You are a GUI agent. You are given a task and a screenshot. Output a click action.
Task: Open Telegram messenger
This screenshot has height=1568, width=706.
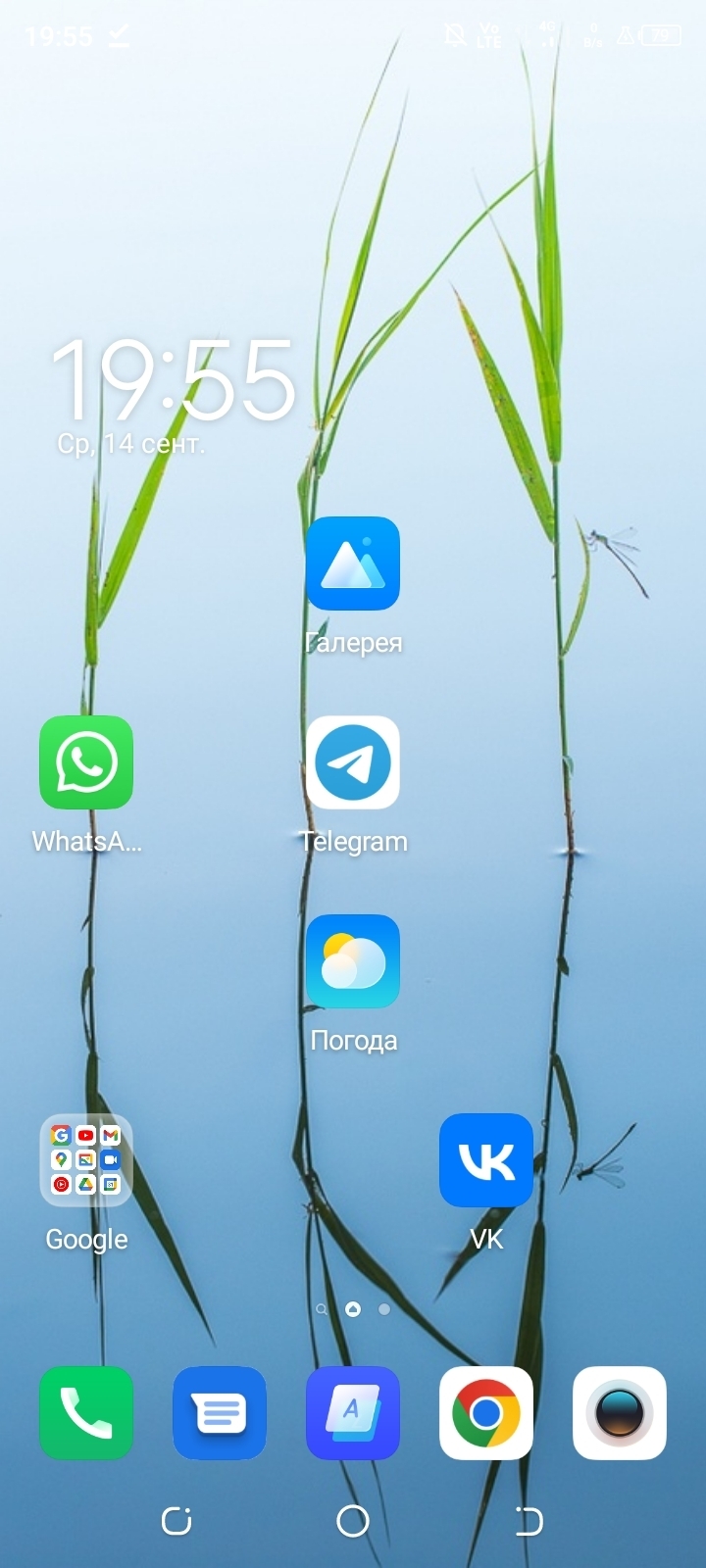pos(353,762)
